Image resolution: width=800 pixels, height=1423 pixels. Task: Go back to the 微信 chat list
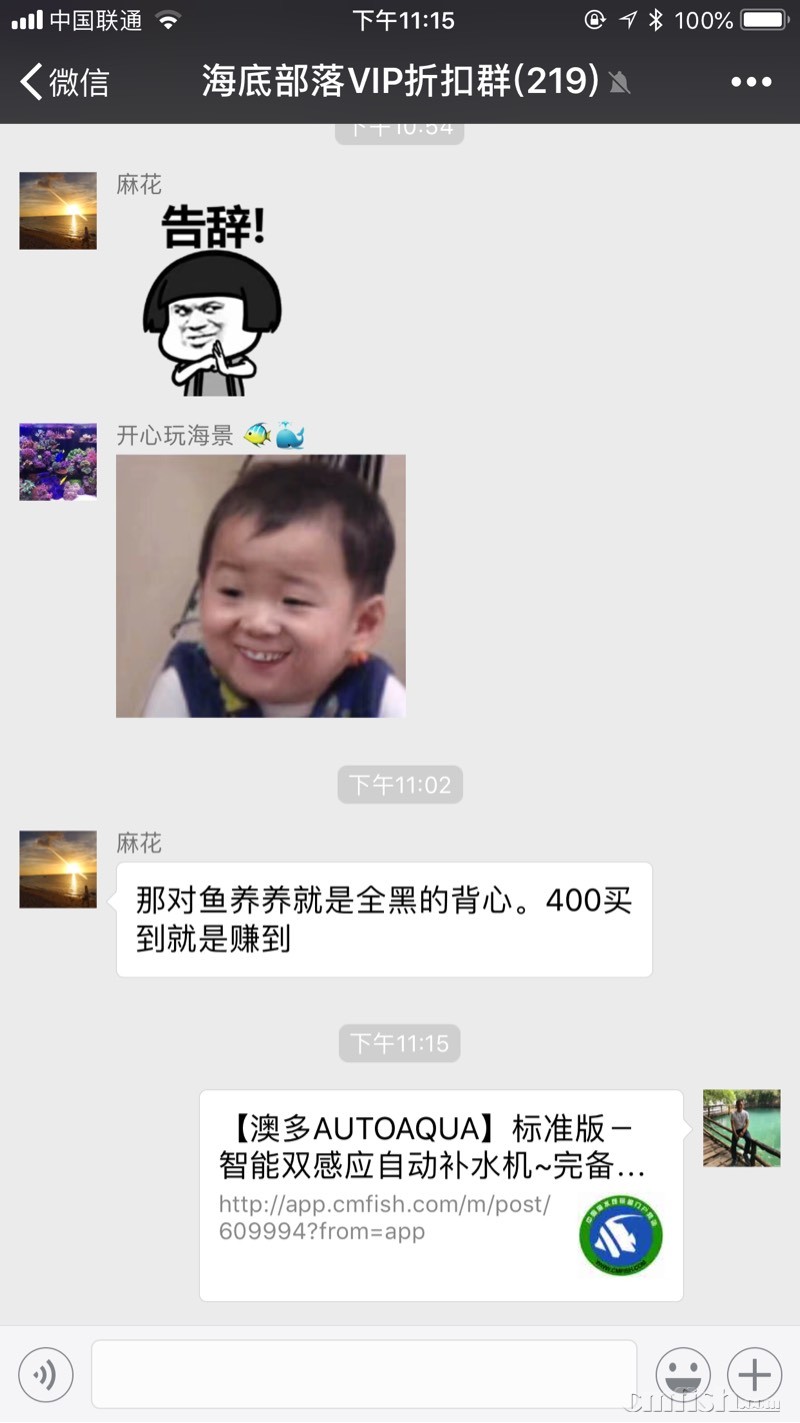tap(64, 82)
